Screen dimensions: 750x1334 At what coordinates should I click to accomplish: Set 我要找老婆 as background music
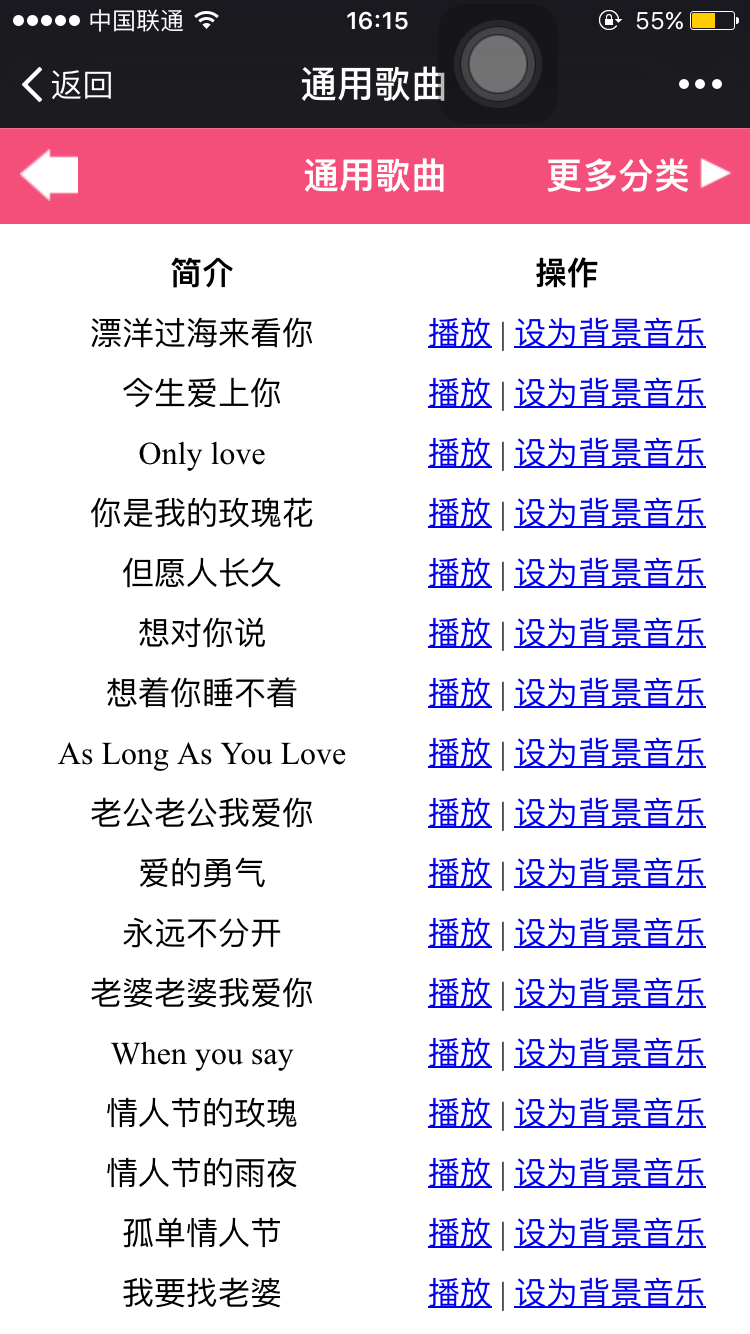pyautogui.click(x=609, y=1293)
